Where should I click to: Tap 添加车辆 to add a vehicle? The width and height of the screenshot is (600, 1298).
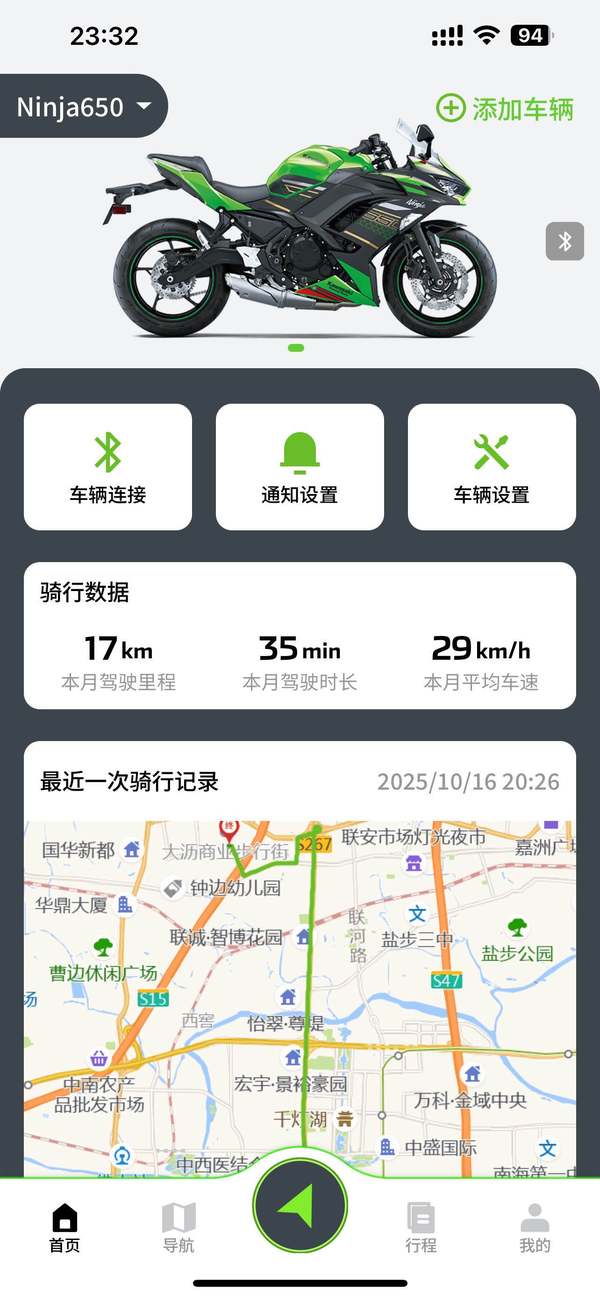pyautogui.click(x=505, y=108)
